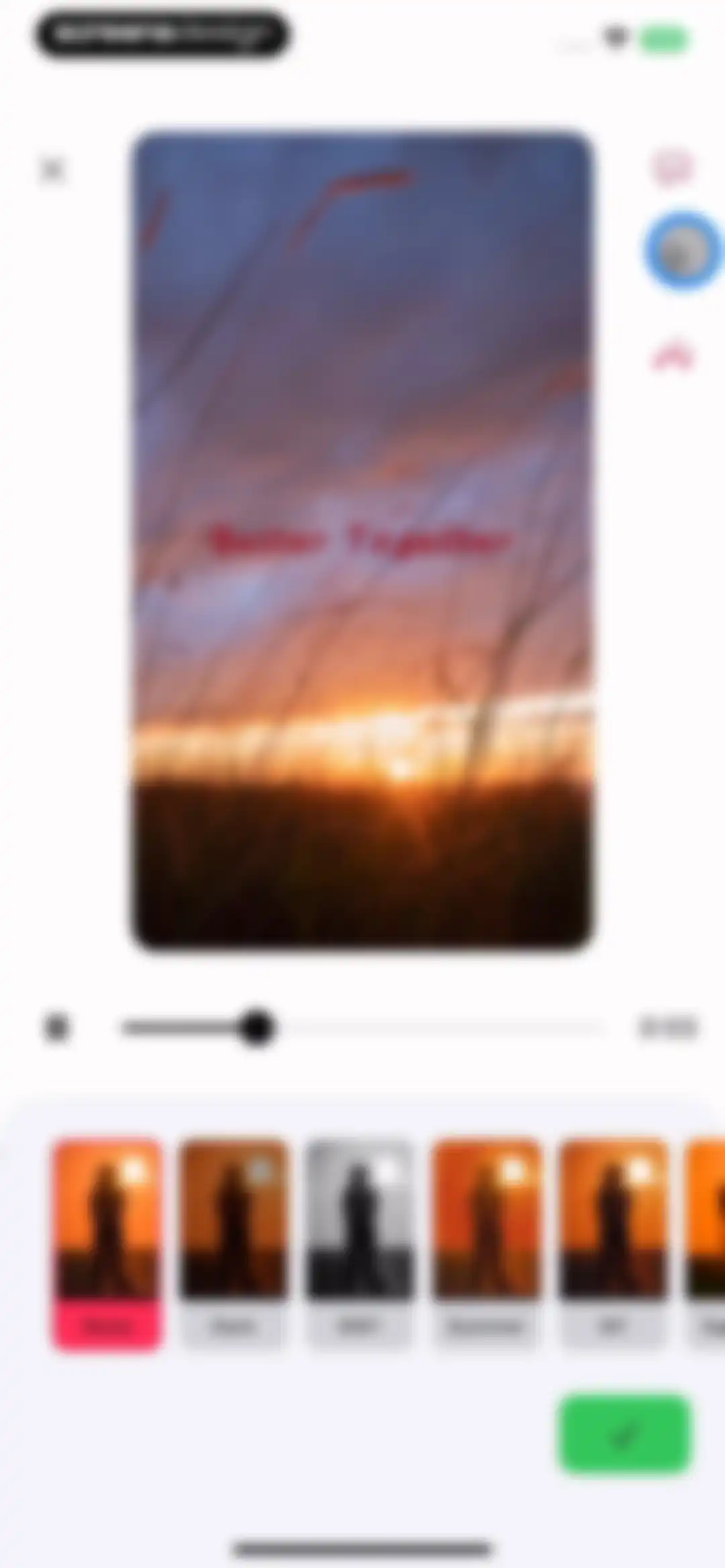Select the pink-highlighted first filter thumbnail
This screenshot has height=1568, width=725.
pyautogui.click(x=107, y=1244)
